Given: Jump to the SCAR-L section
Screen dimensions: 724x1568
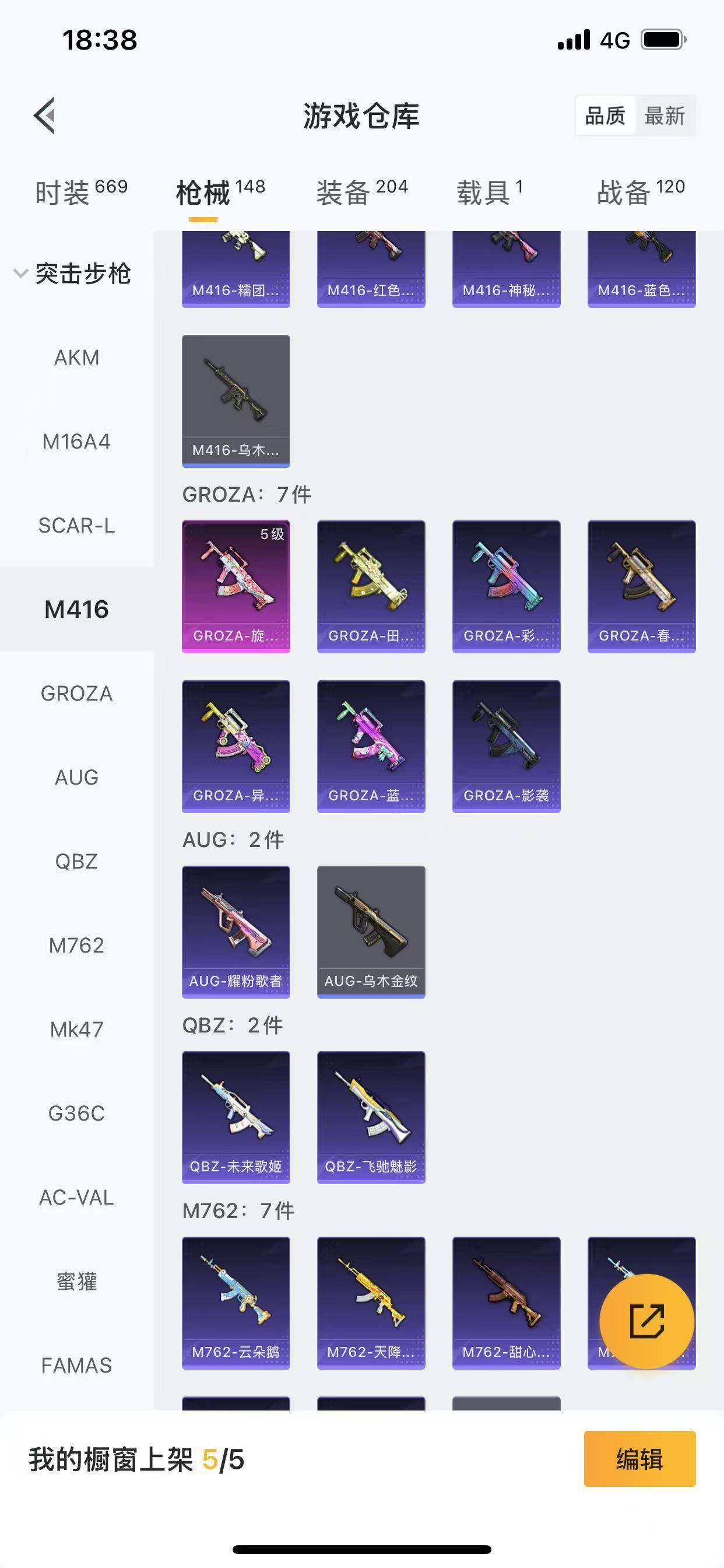Looking at the screenshot, I should tap(77, 526).
